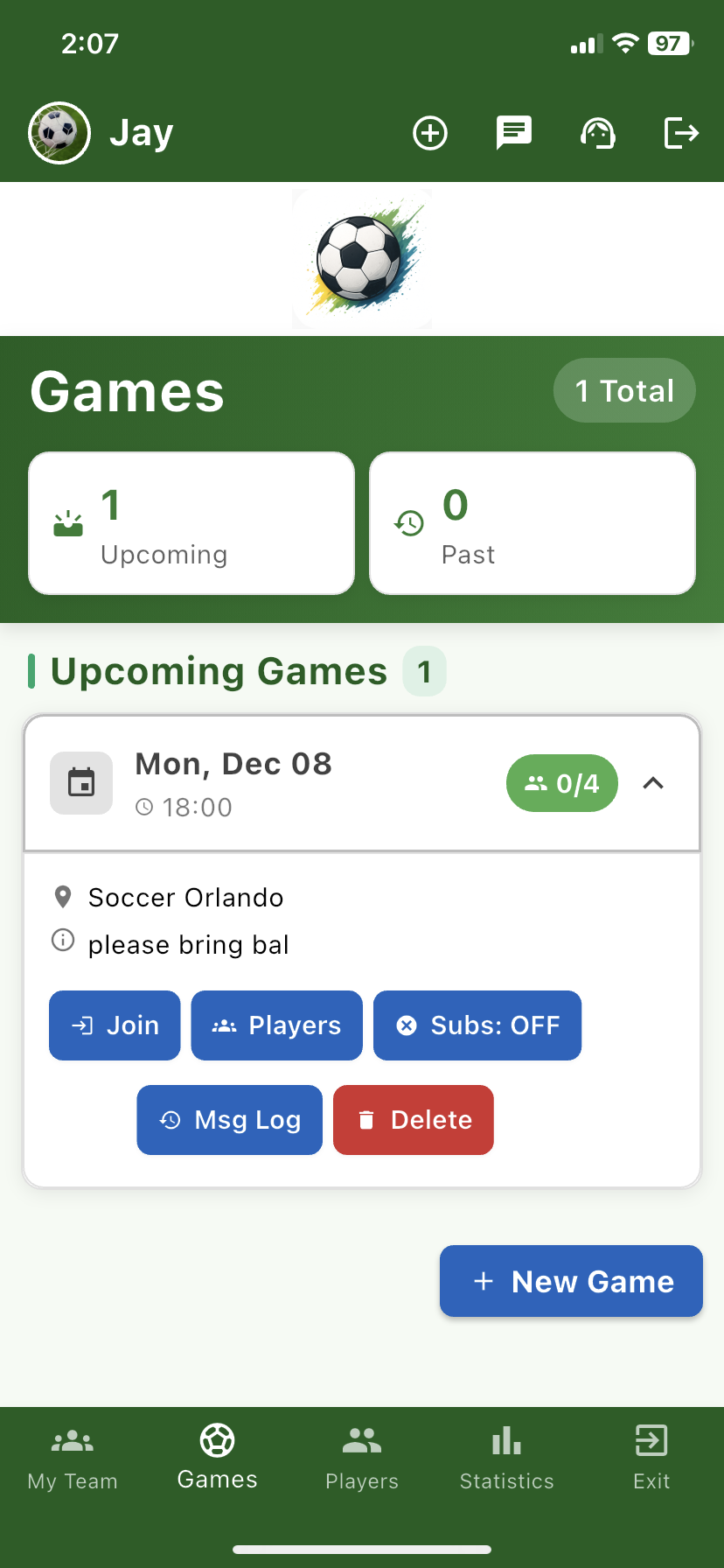This screenshot has height=1568, width=724.
Task: Click the support headset icon
Action: [x=597, y=133]
